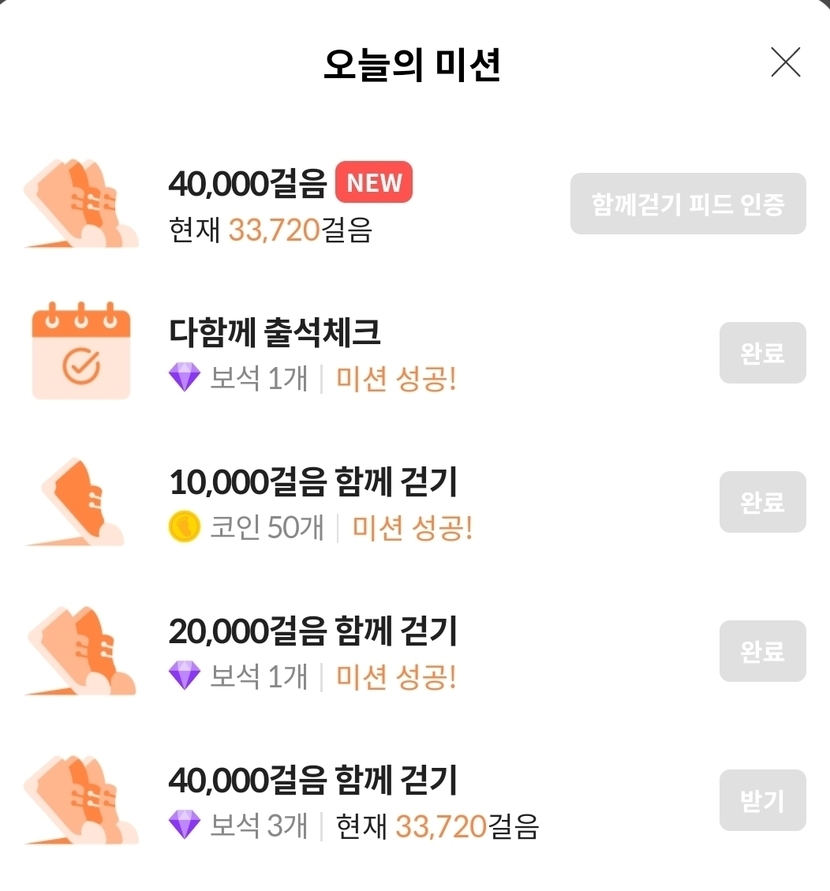
Task: Tap 완료 for 다함께 출석체크
Action: point(762,353)
